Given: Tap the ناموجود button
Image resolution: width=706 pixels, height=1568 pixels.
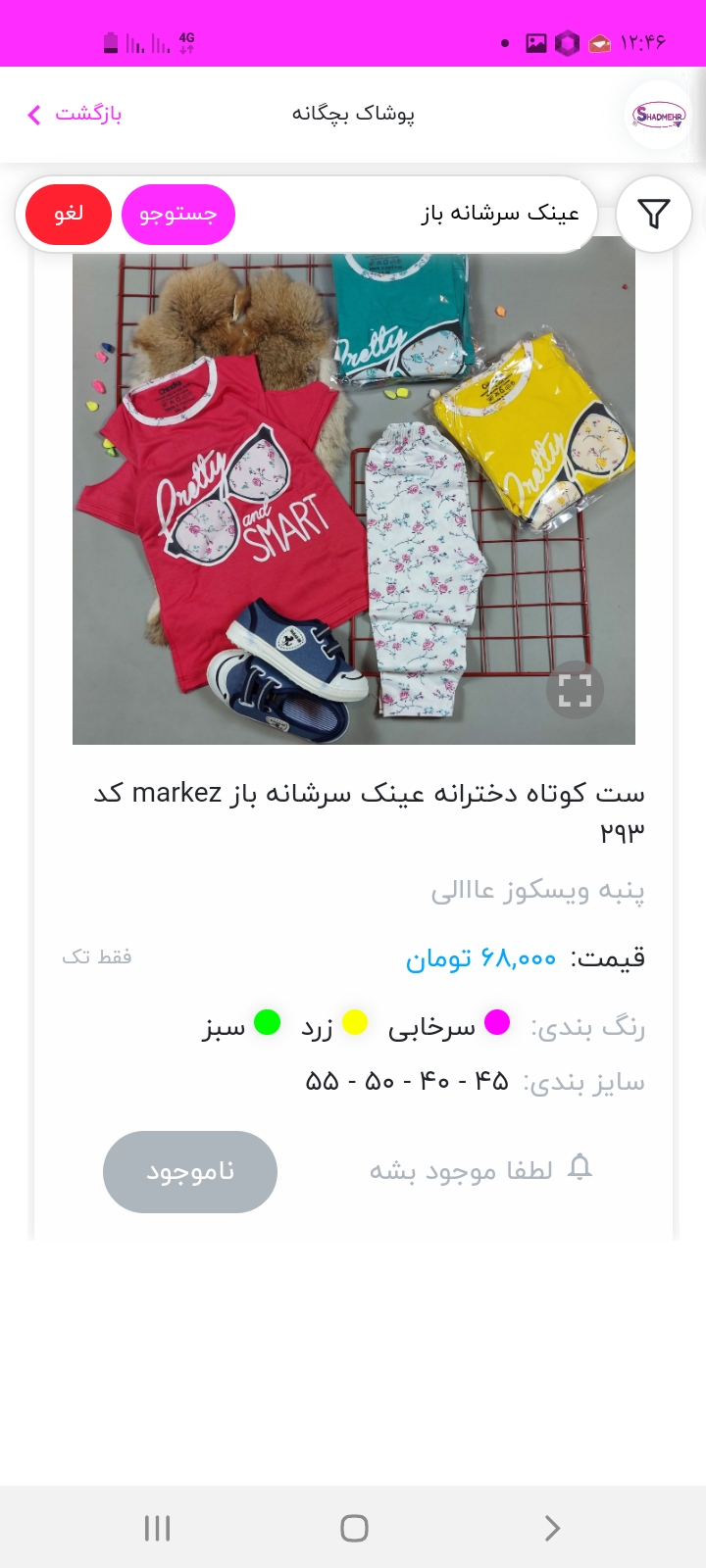Looking at the screenshot, I should coord(190,1172).
